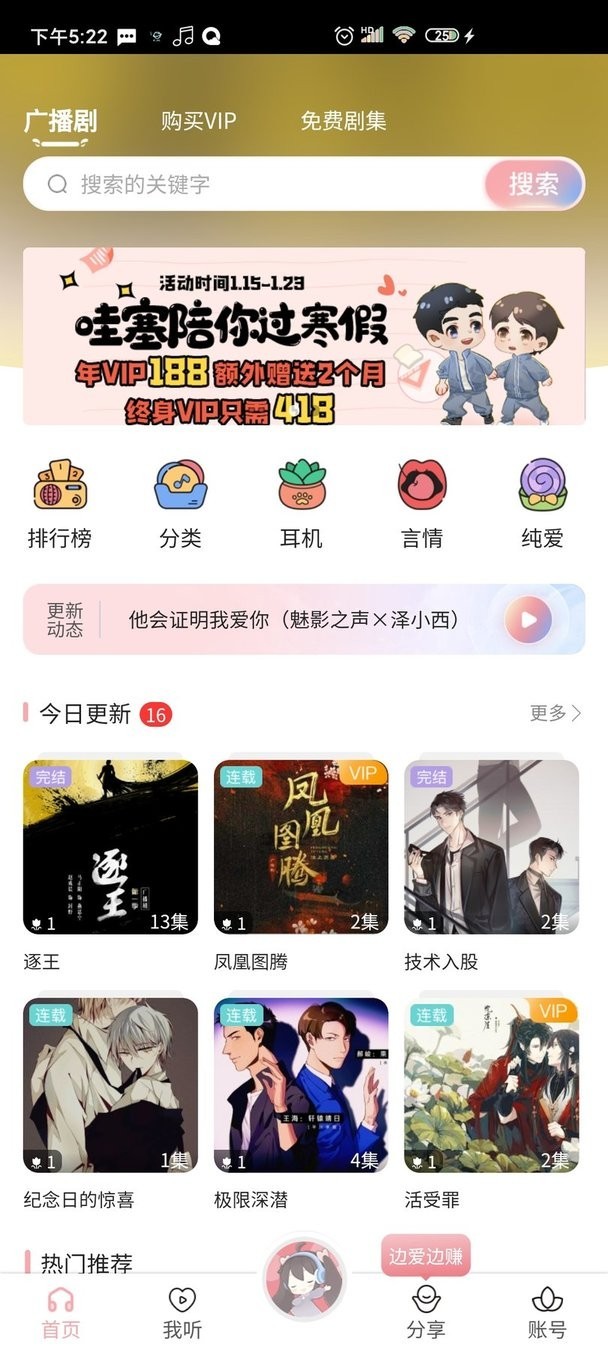The image size is (608, 1350).
Task: Play 他会证明我爱你 from 更新动态
Action: pyautogui.click(x=528, y=620)
